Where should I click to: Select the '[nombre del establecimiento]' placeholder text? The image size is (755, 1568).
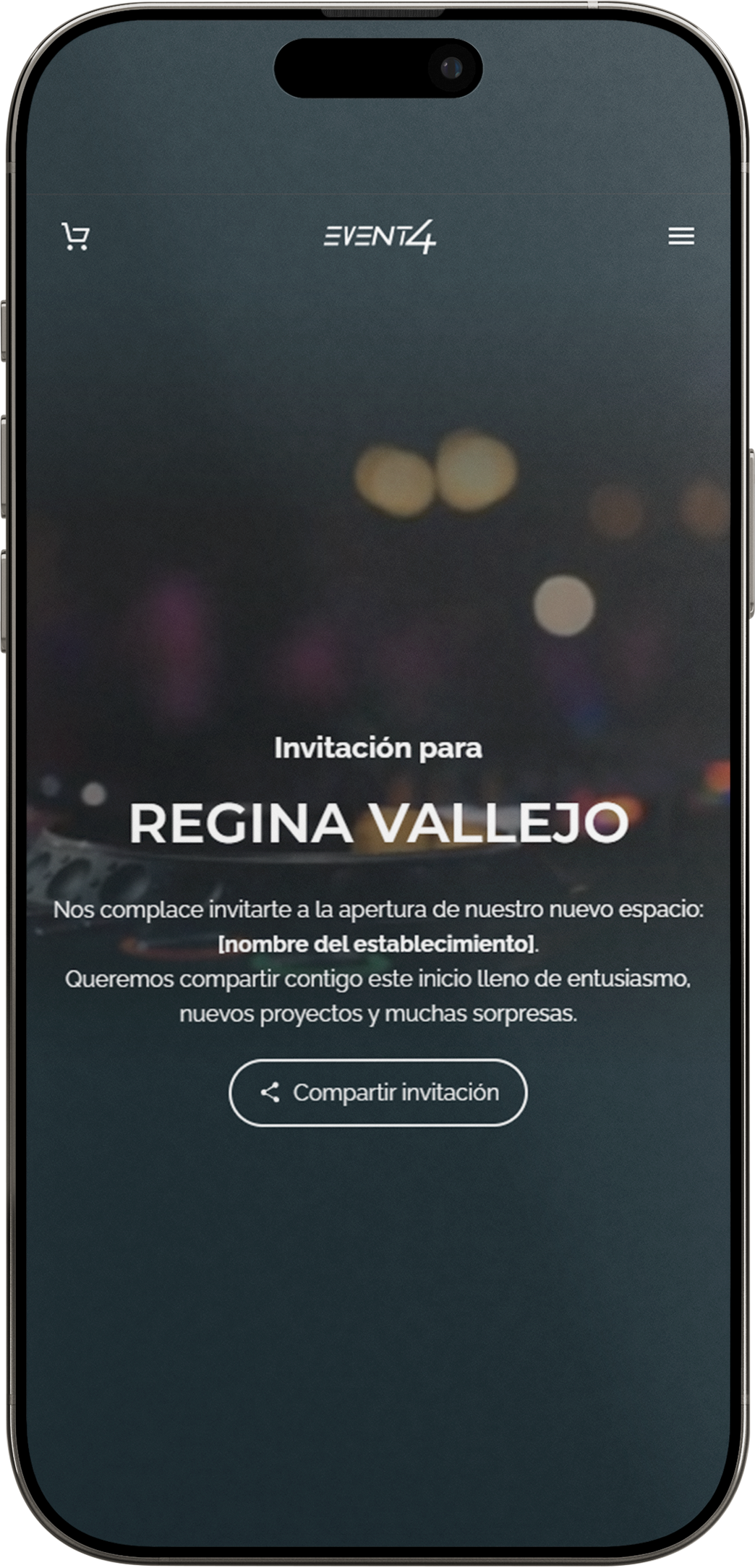(377, 944)
